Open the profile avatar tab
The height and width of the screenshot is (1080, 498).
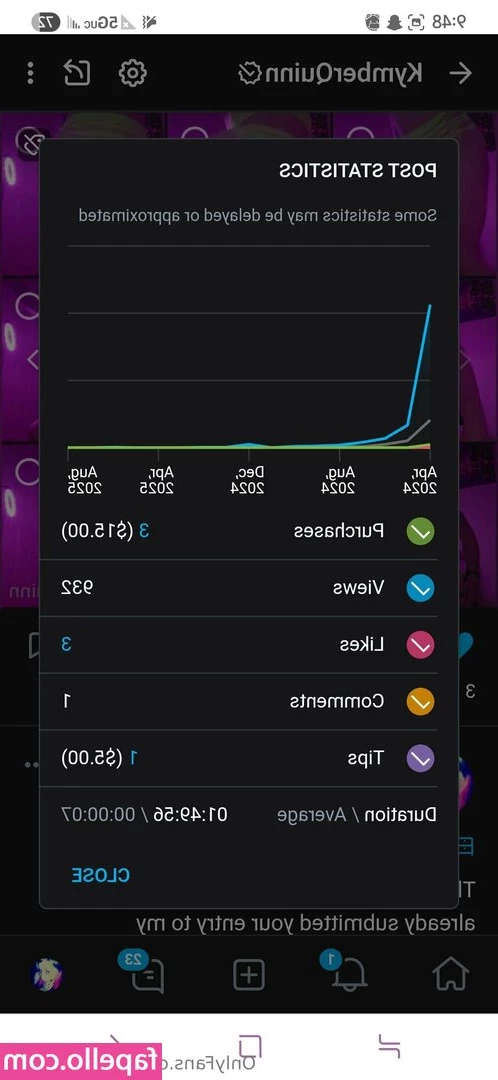click(x=47, y=975)
